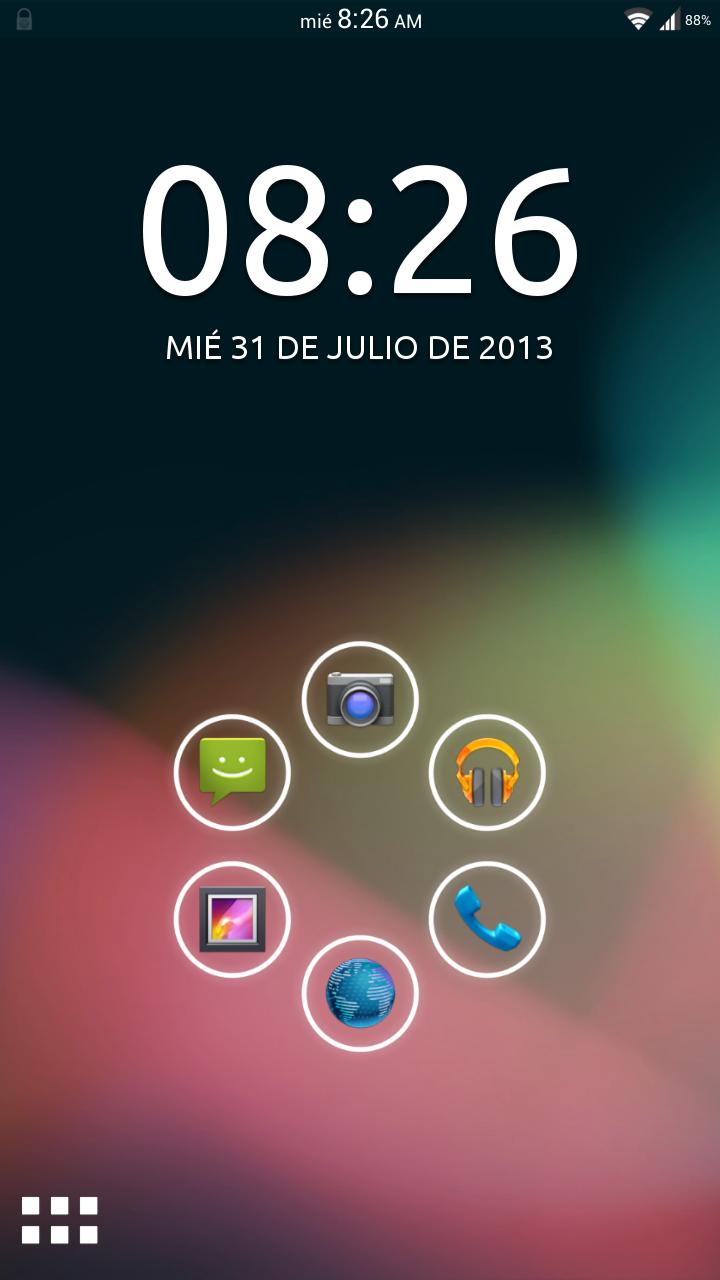Open the app grid button
The width and height of the screenshot is (720, 1280).
(60, 1220)
